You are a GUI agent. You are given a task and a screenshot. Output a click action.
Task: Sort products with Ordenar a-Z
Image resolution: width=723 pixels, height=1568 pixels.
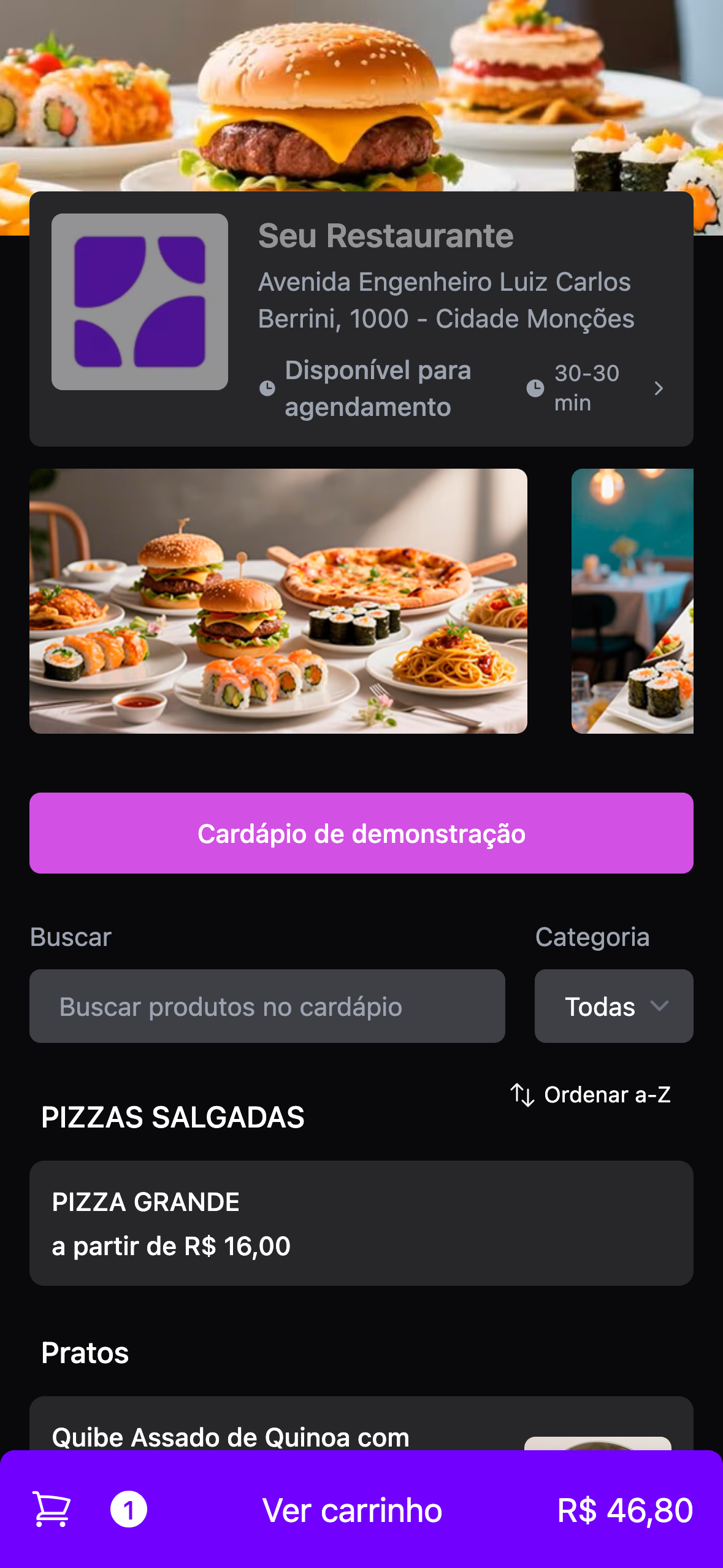[591, 1095]
